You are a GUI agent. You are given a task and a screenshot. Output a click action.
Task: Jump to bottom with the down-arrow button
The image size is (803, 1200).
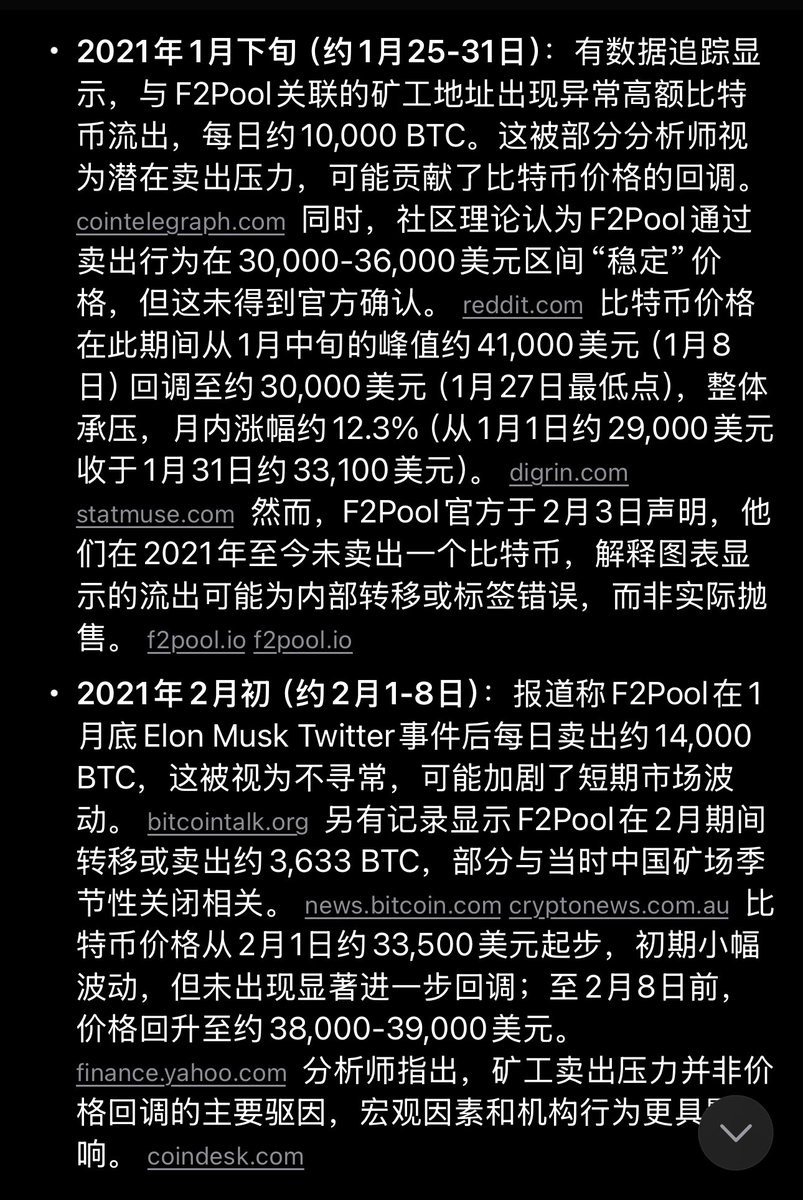tap(735, 1132)
